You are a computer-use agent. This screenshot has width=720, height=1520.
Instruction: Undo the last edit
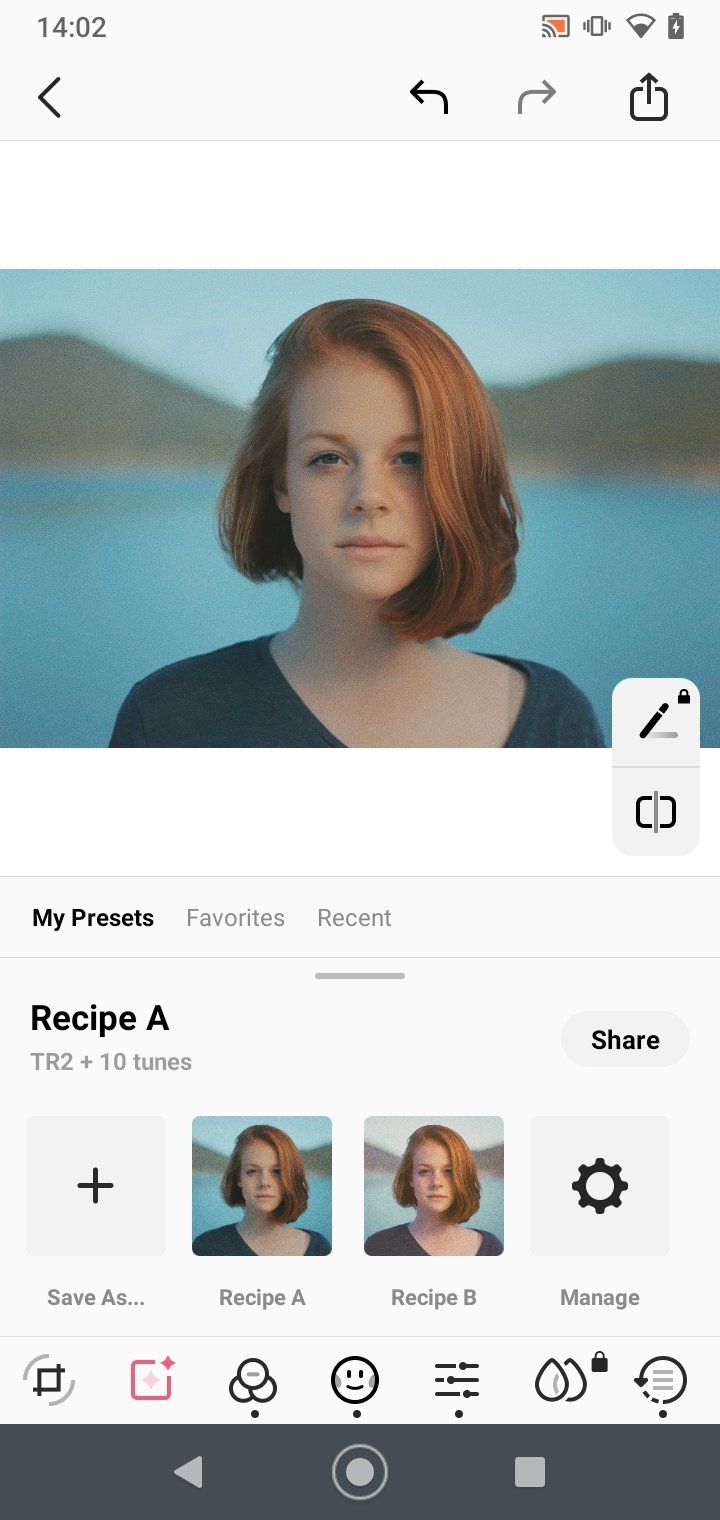[429, 98]
